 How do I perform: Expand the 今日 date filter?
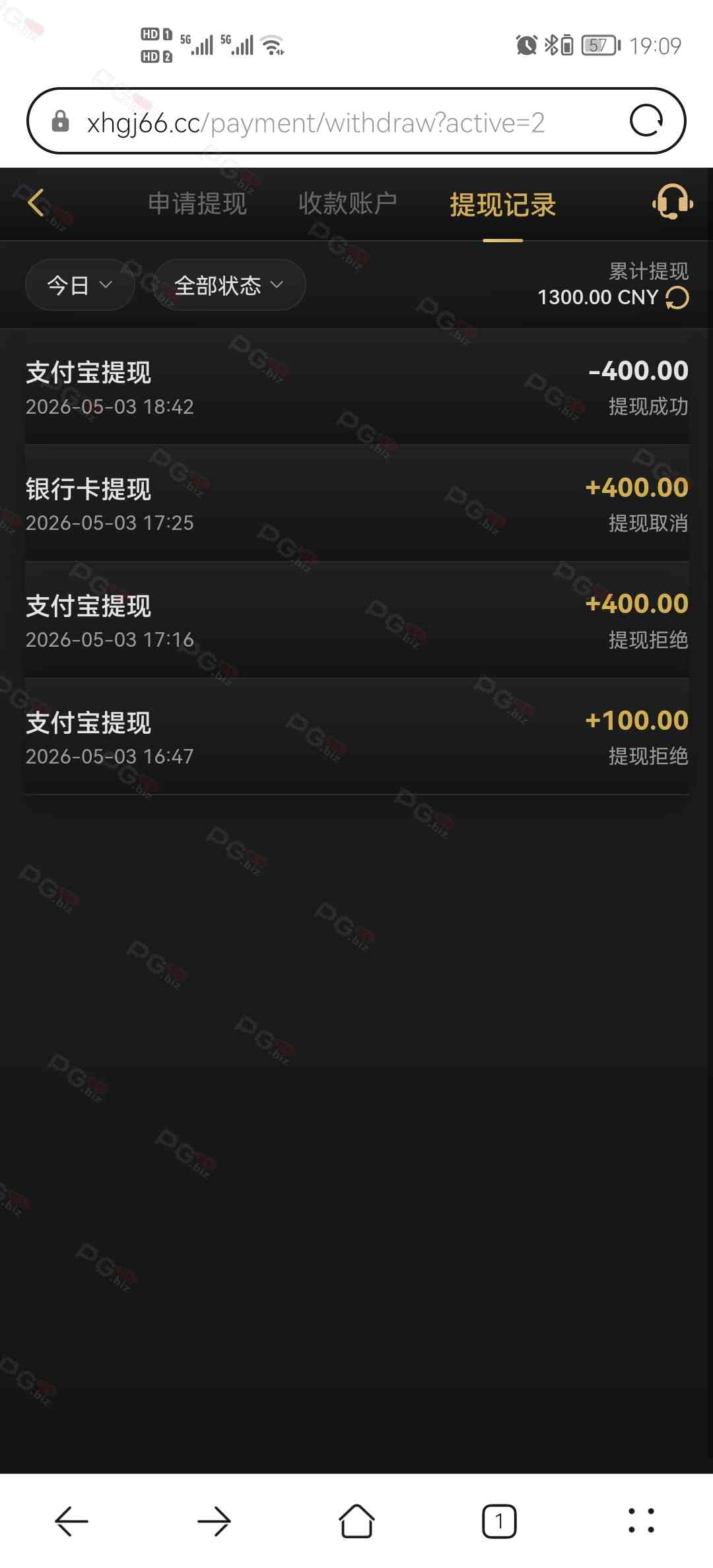click(x=80, y=285)
